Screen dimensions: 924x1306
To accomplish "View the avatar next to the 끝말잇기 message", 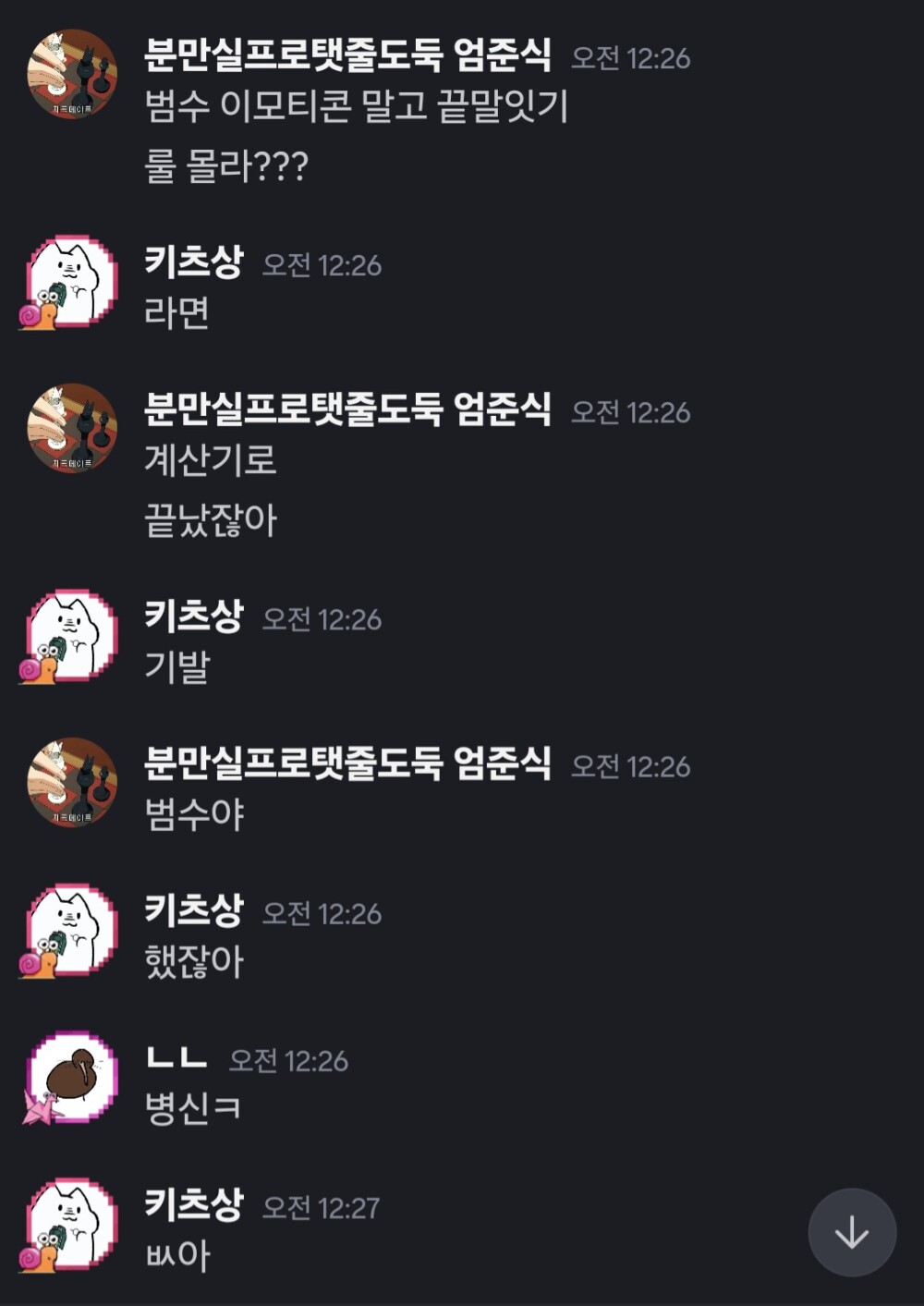I will pos(72,74).
